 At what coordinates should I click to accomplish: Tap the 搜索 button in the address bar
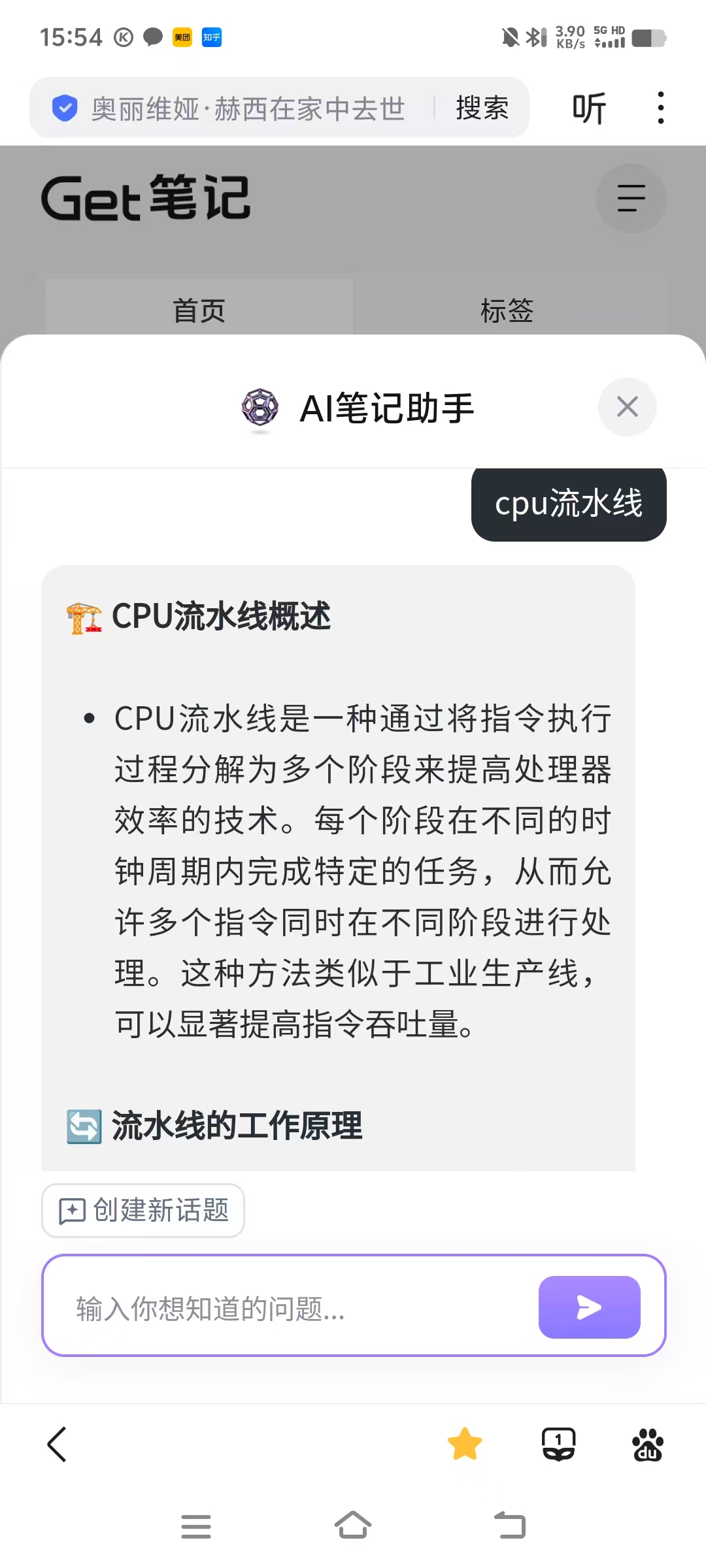tap(482, 108)
